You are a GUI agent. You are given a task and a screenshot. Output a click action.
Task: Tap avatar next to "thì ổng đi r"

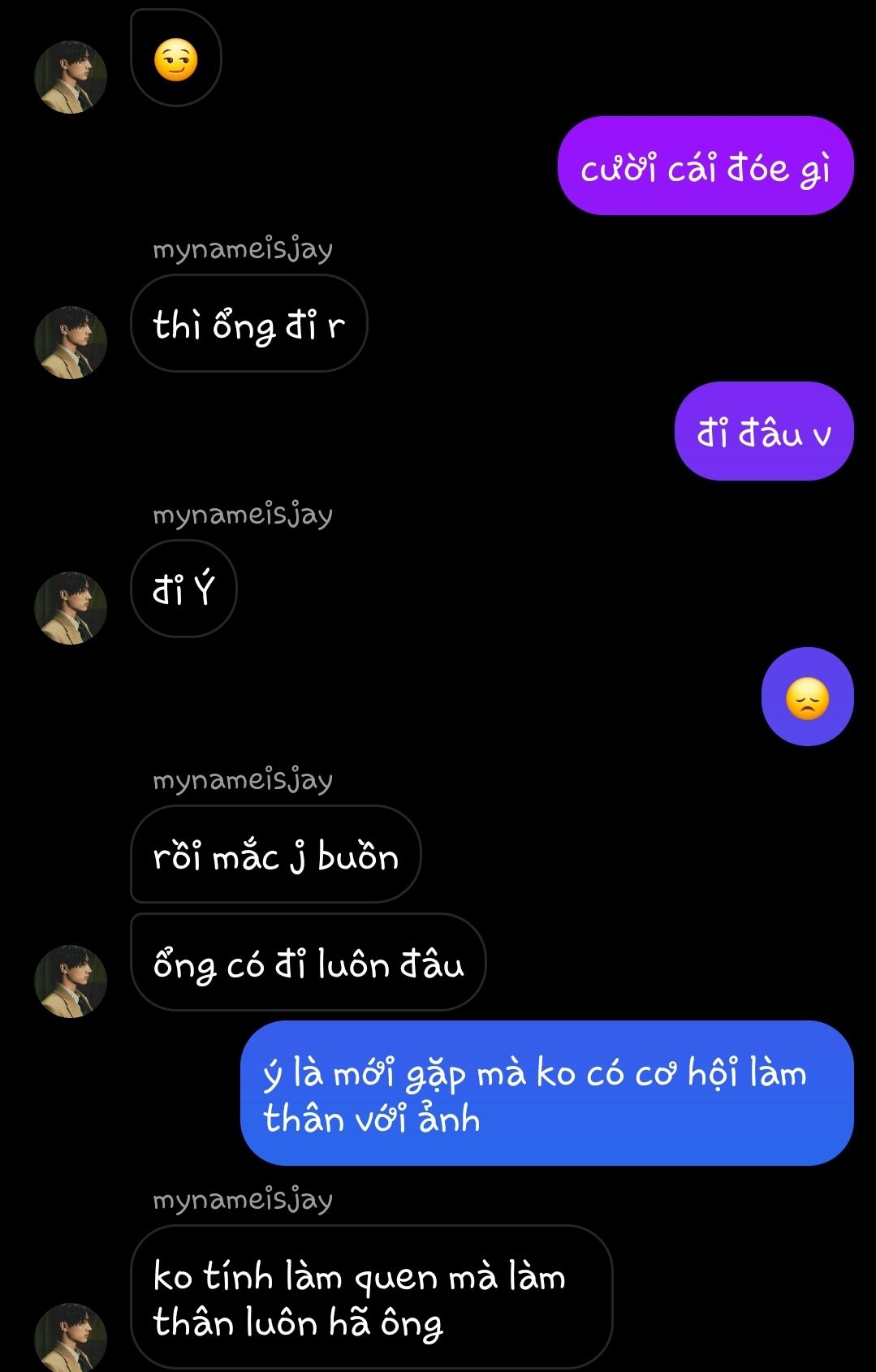tap(71, 343)
